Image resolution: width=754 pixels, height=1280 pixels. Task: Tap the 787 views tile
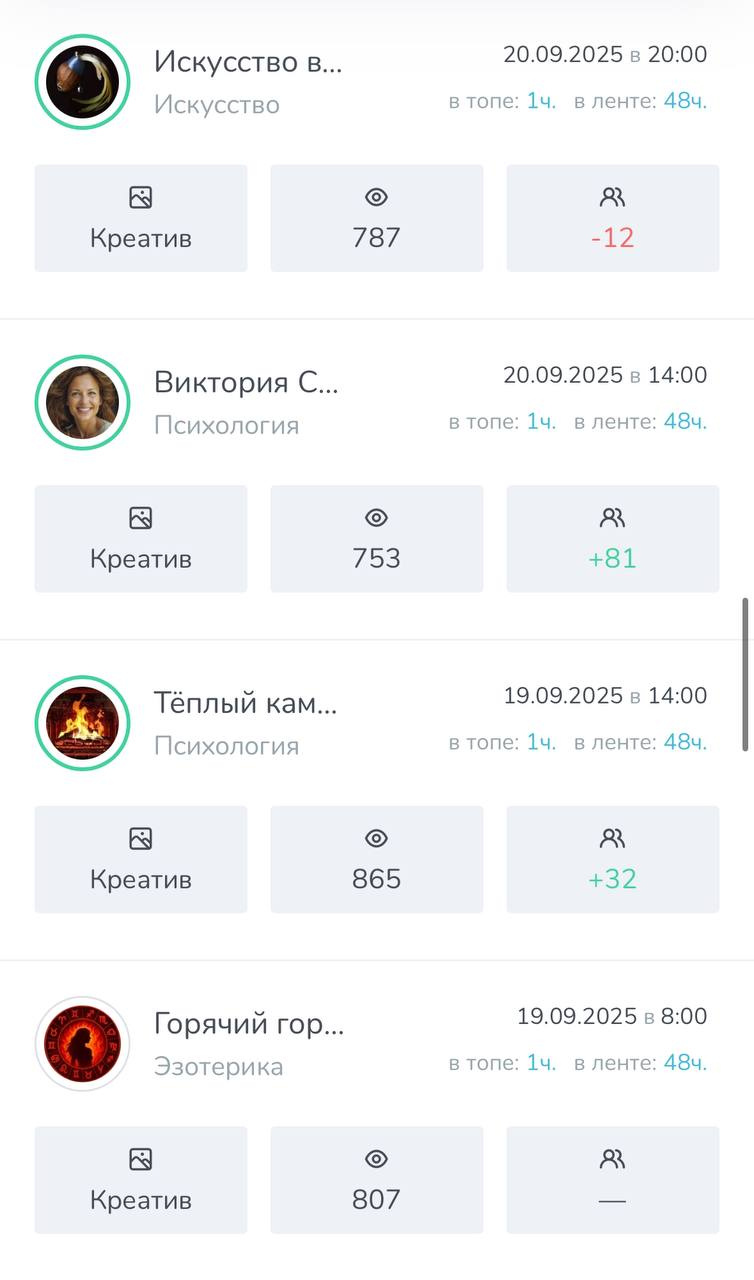376,218
